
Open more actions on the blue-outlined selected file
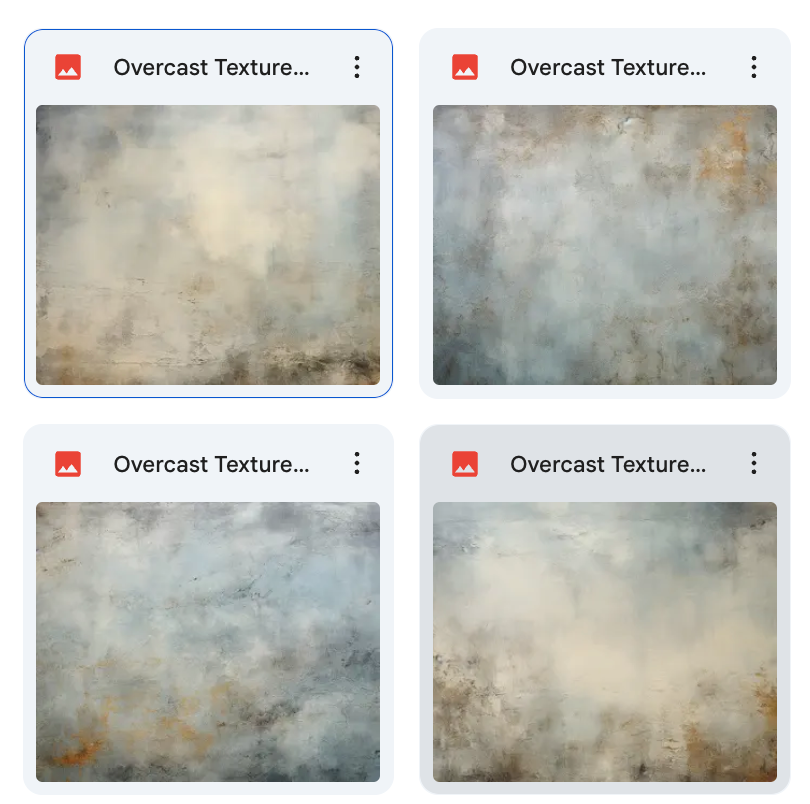pyautogui.click(x=357, y=67)
